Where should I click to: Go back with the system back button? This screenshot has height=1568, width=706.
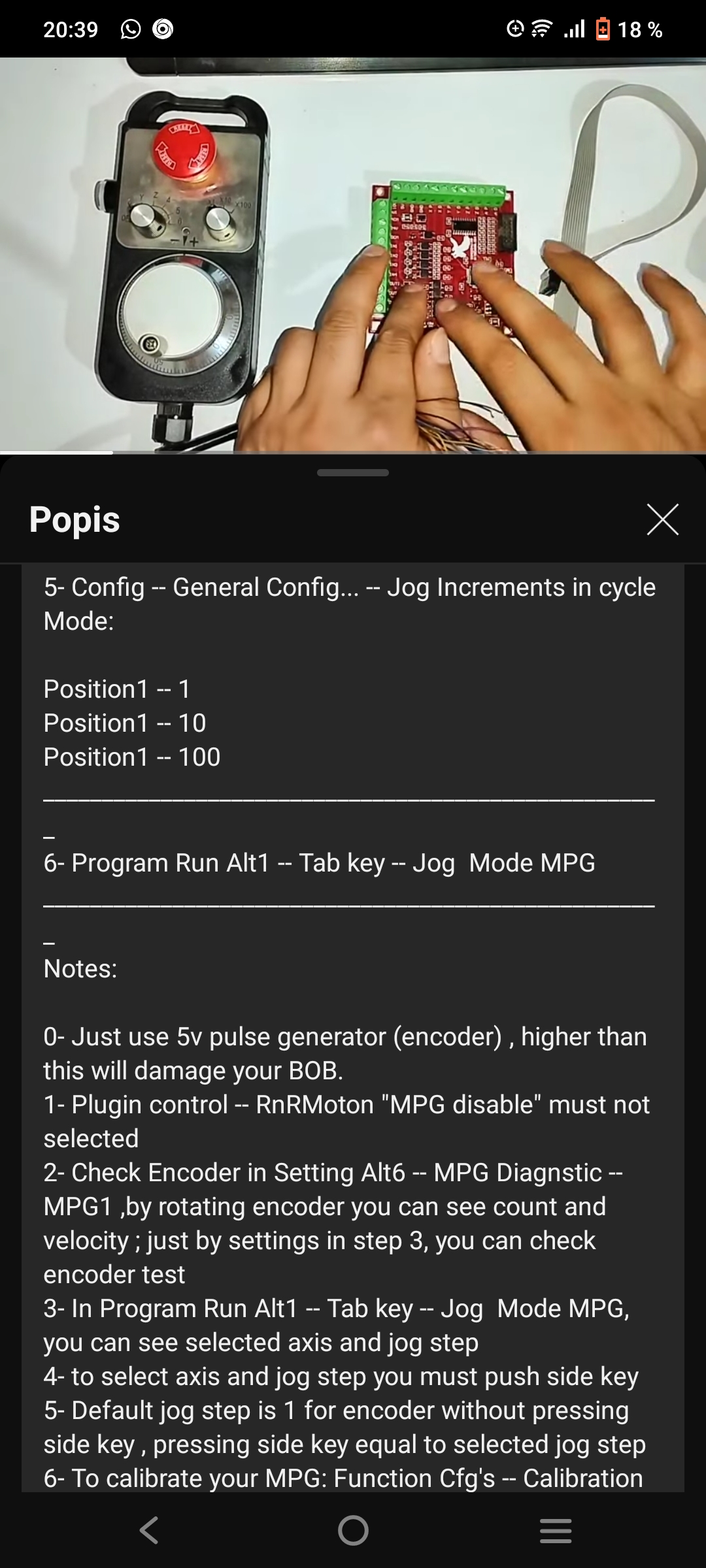pos(150,1530)
